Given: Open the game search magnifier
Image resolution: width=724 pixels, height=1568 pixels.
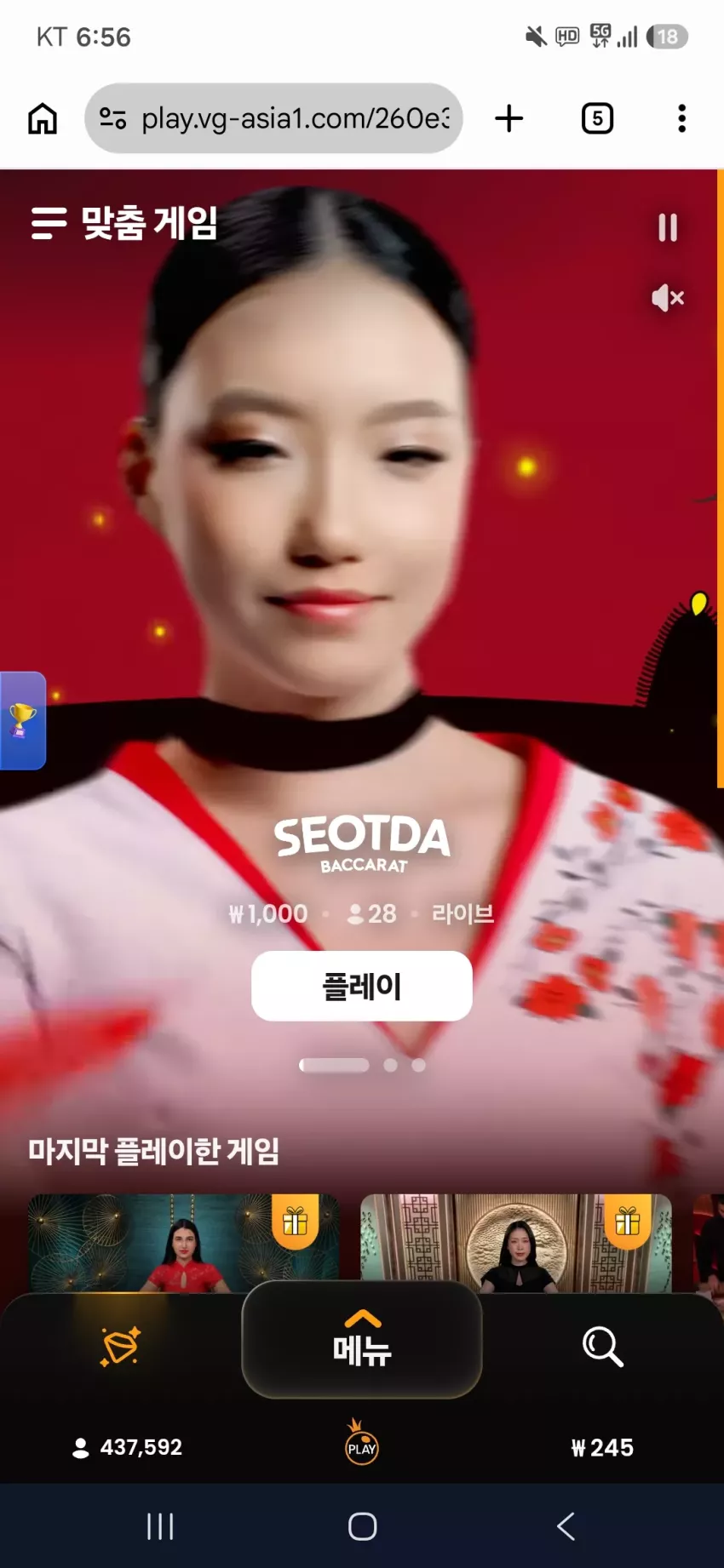Looking at the screenshot, I should pyautogui.click(x=603, y=1346).
